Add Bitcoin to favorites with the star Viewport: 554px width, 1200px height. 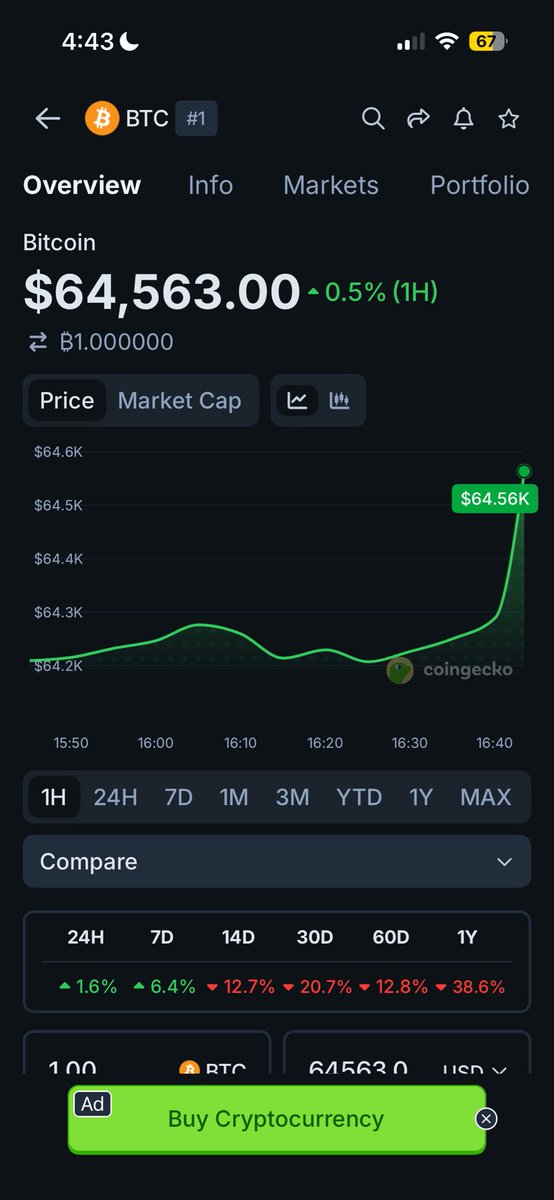509,119
